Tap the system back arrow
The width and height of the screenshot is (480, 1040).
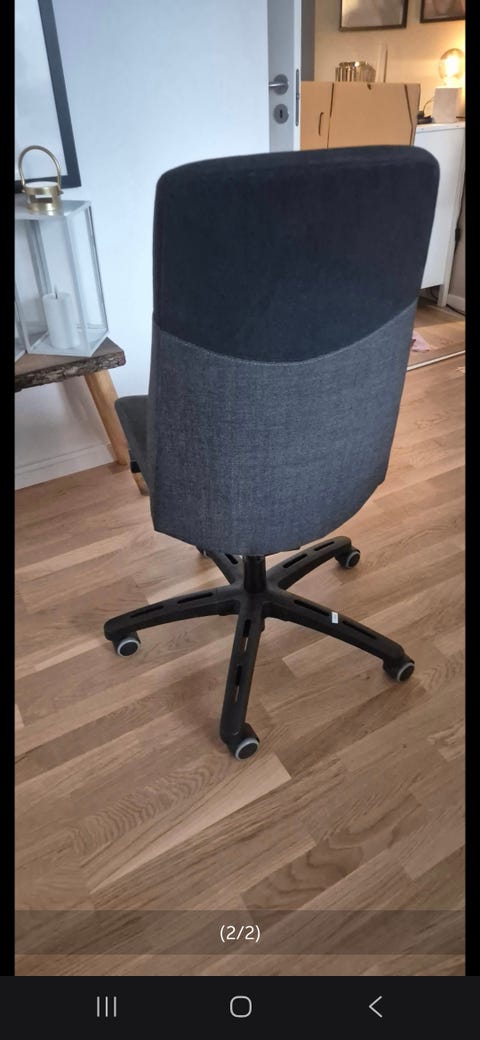click(x=375, y=1006)
